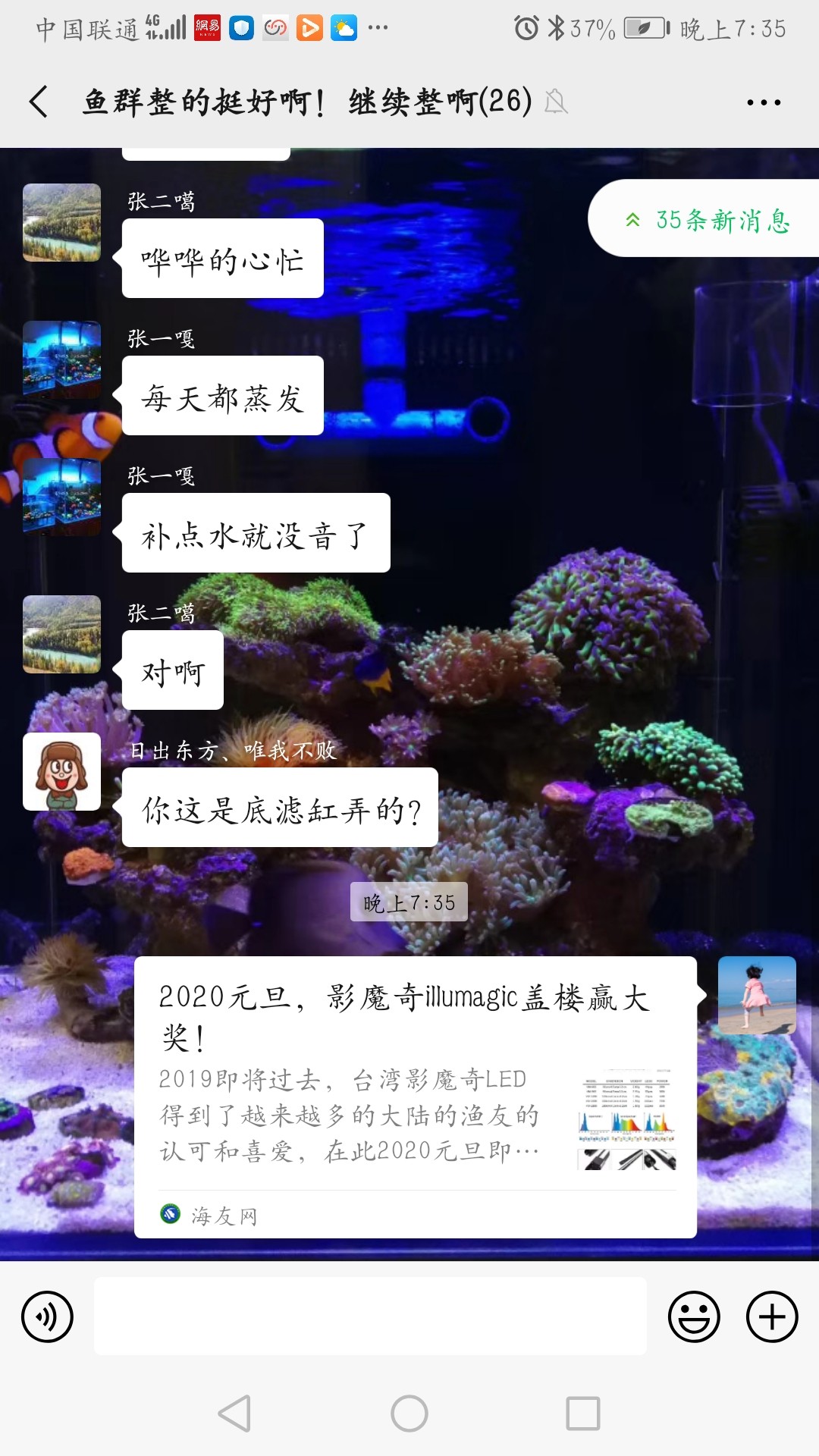
Task: Open the shared 影魔奇illumagic article card
Action: pyautogui.click(x=415, y=1096)
